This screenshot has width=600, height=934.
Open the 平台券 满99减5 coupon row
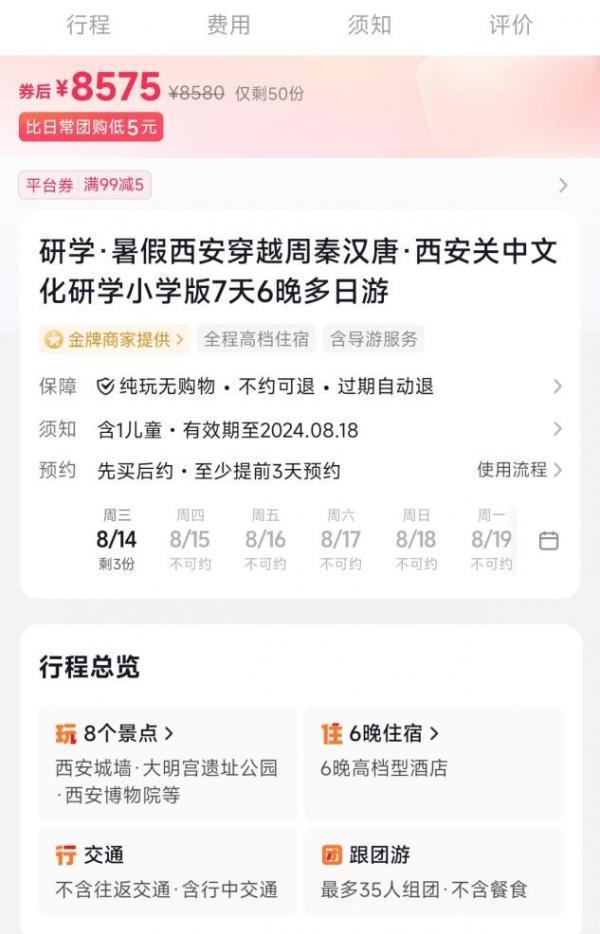(x=300, y=185)
